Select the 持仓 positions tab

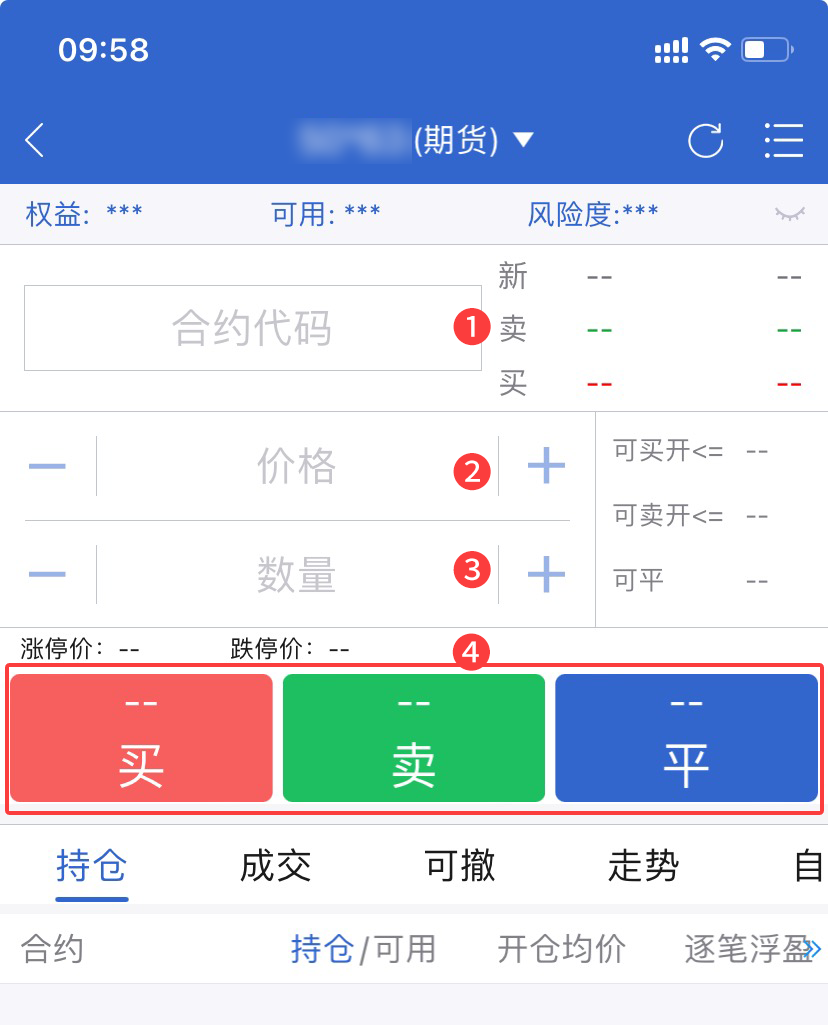pos(92,866)
